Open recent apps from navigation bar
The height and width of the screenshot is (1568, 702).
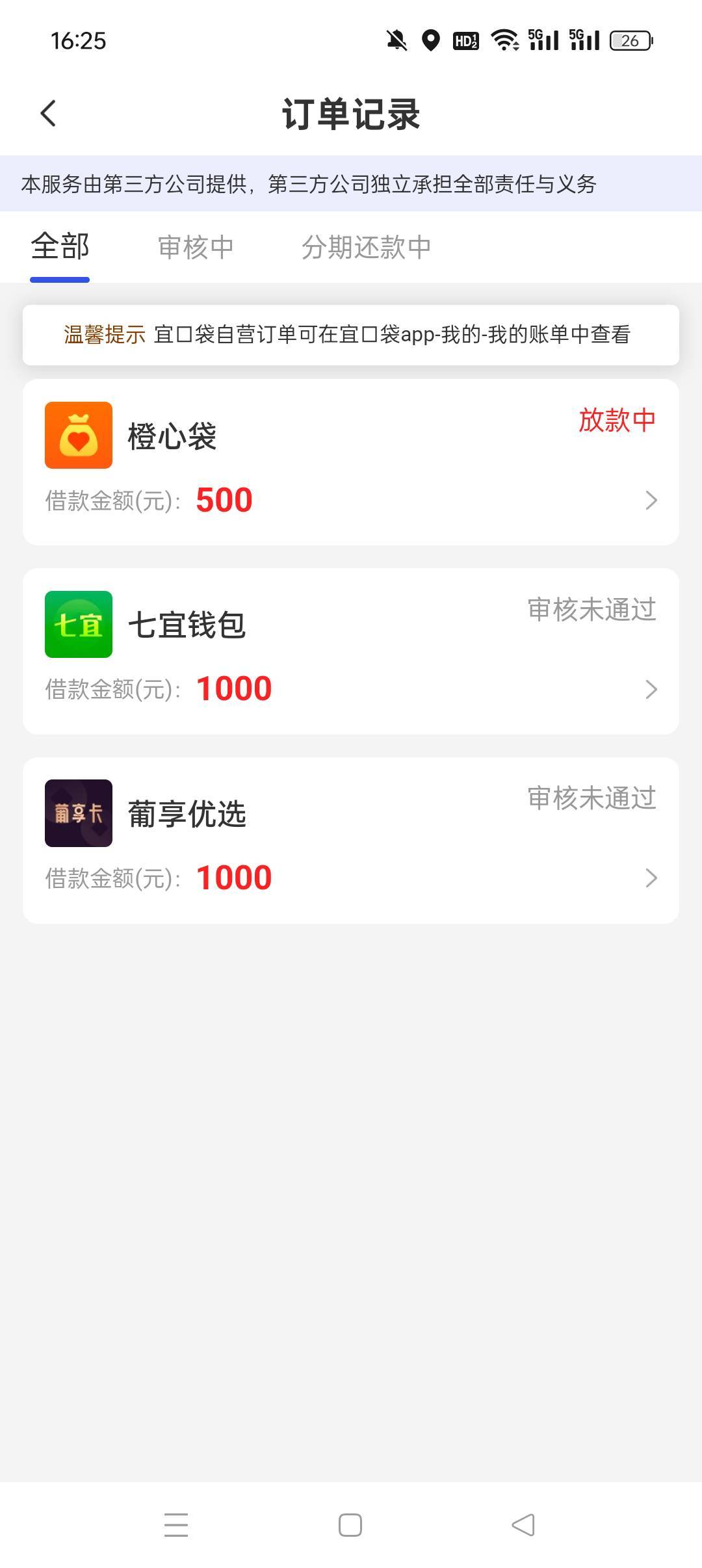point(176,1525)
